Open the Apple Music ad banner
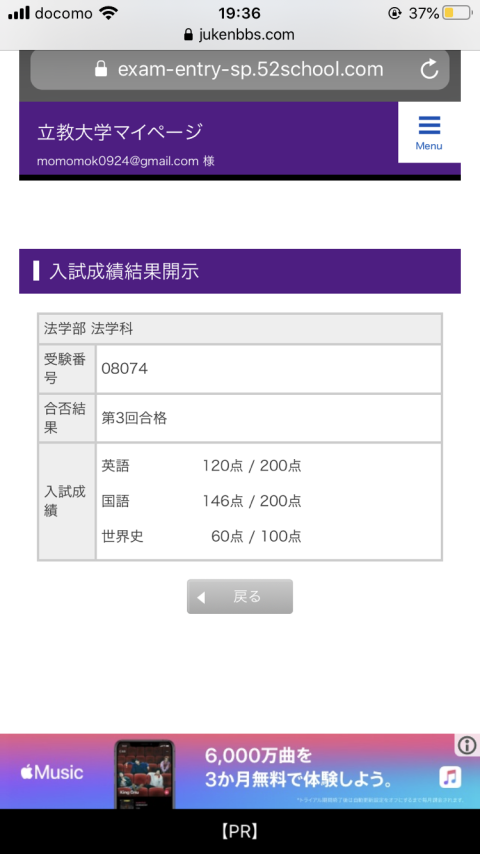480x854 pixels. (240, 771)
